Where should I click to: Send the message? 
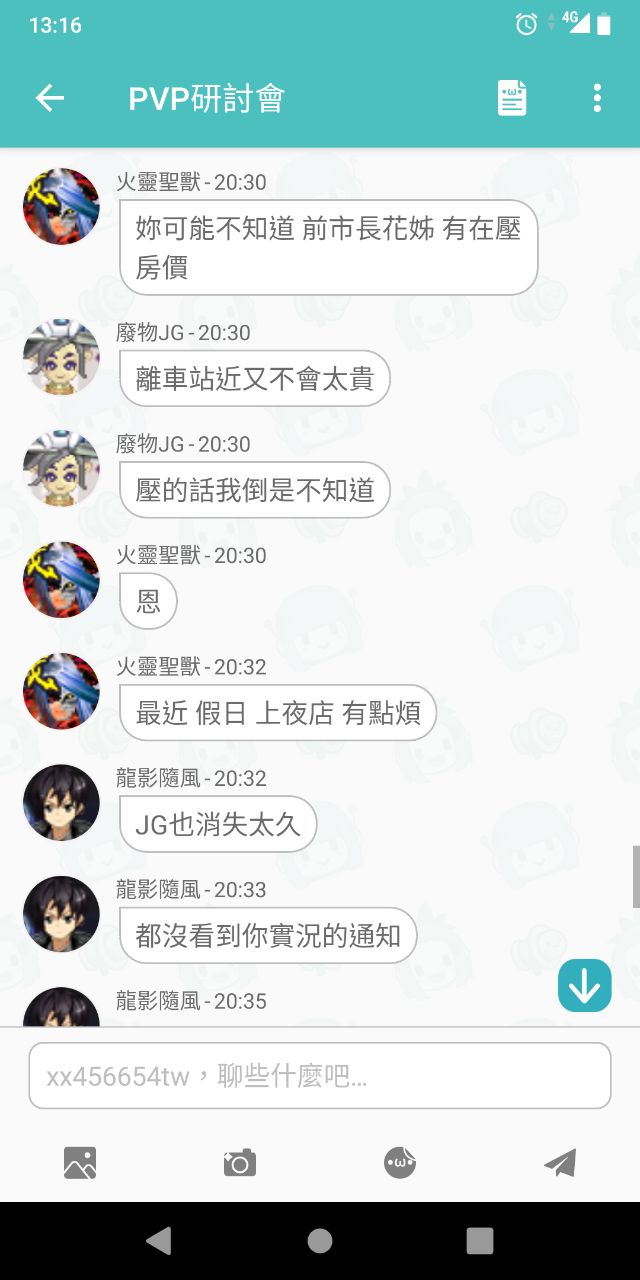click(x=560, y=1162)
